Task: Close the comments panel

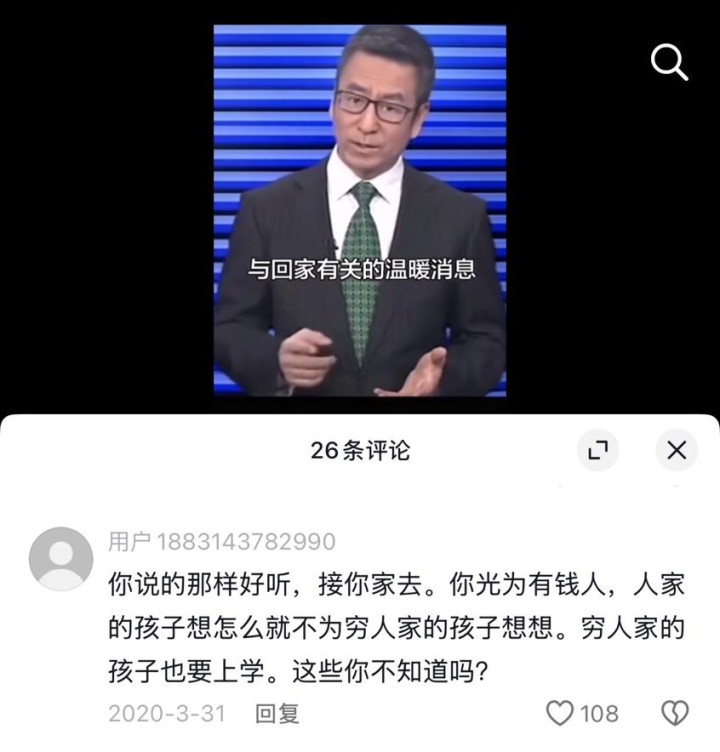Action: (676, 450)
